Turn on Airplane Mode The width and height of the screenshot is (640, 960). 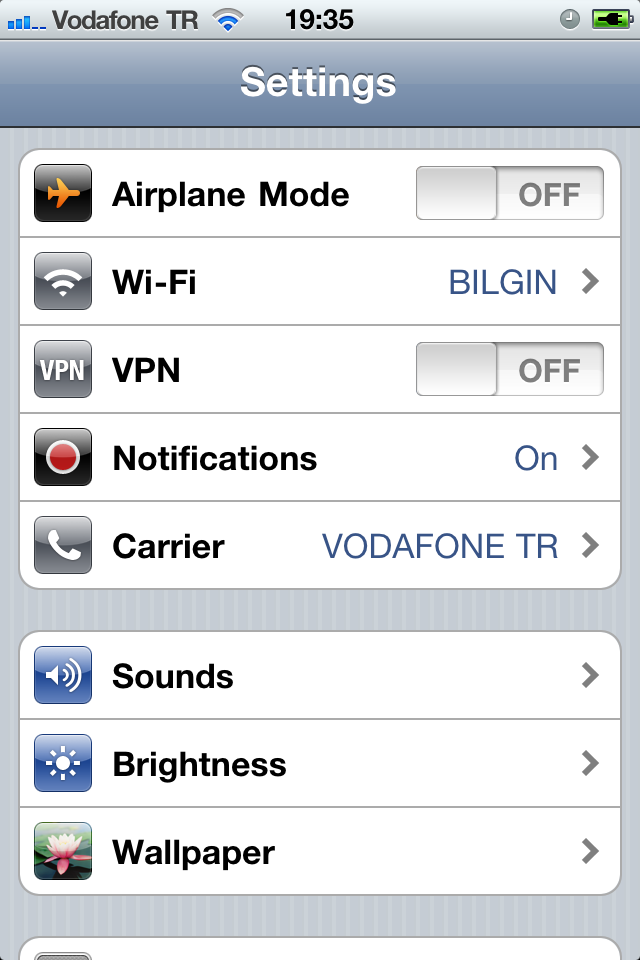tap(509, 194)
